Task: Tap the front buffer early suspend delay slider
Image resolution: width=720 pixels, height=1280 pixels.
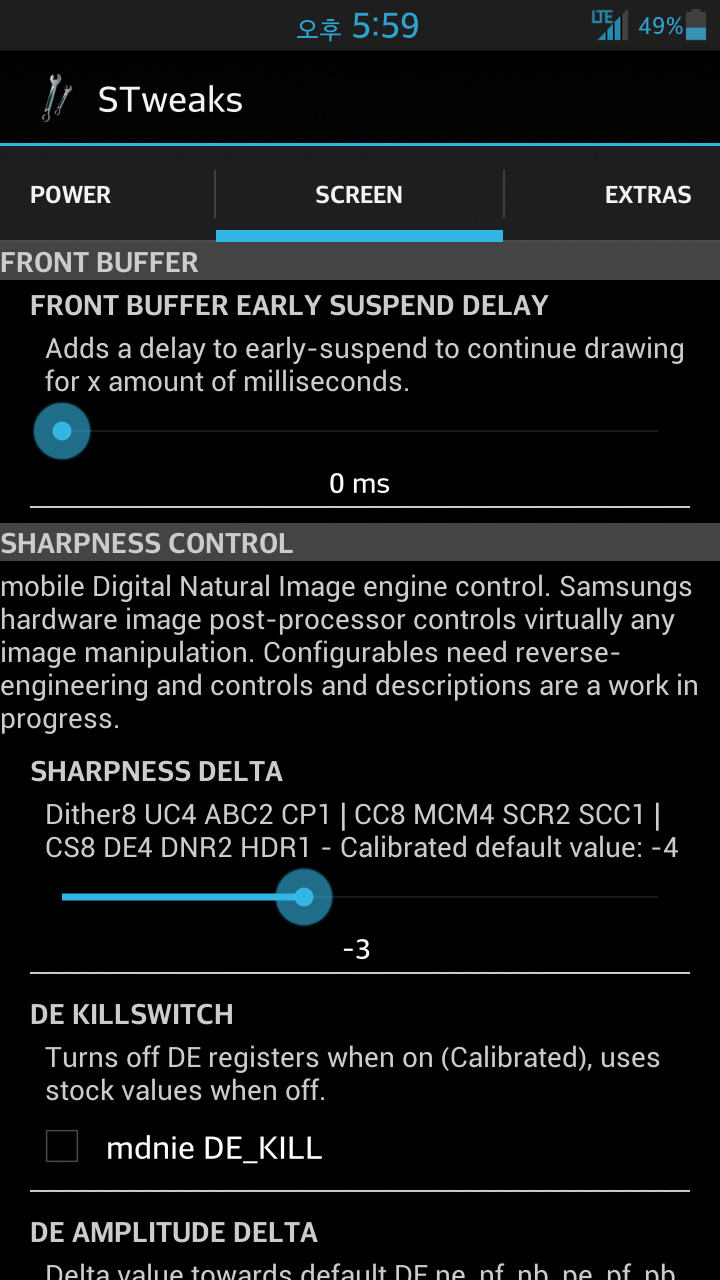Action: click(x=360, y=431)
